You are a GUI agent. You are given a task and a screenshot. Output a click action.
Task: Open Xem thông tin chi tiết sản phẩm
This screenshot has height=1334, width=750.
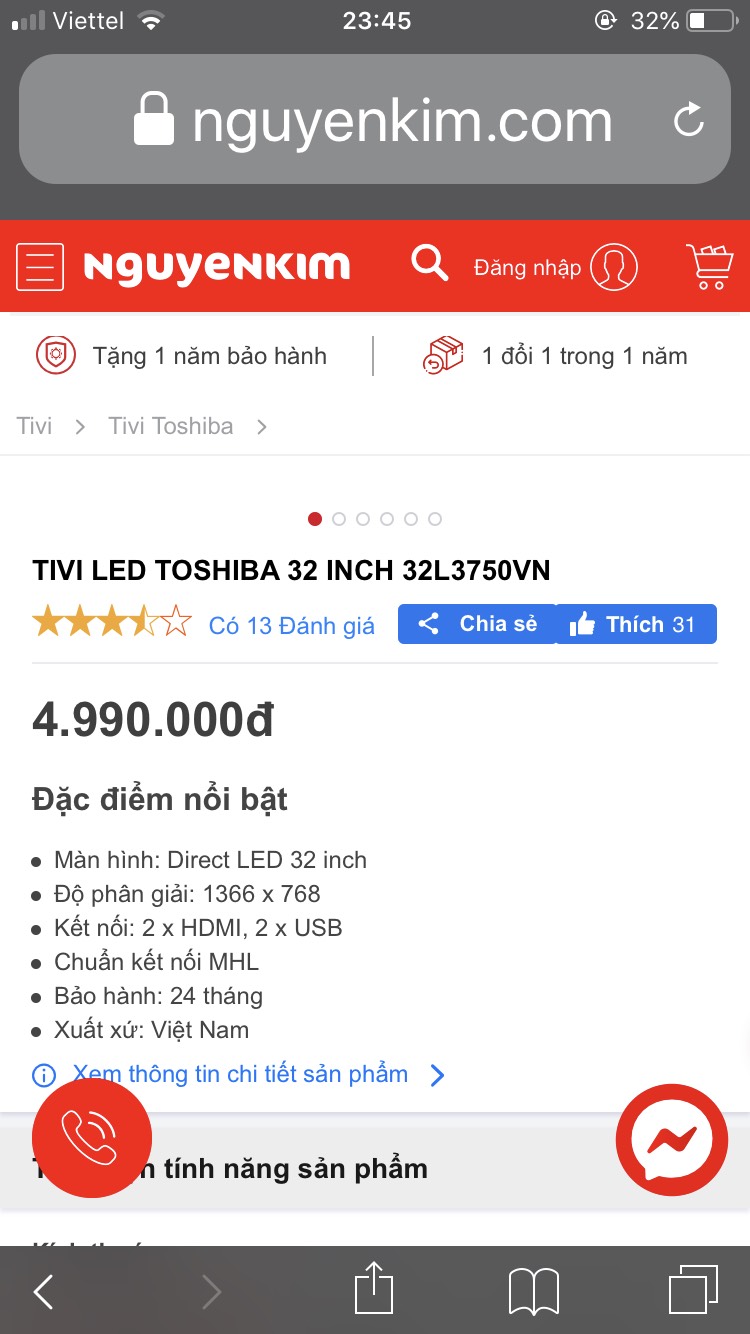240,1074
